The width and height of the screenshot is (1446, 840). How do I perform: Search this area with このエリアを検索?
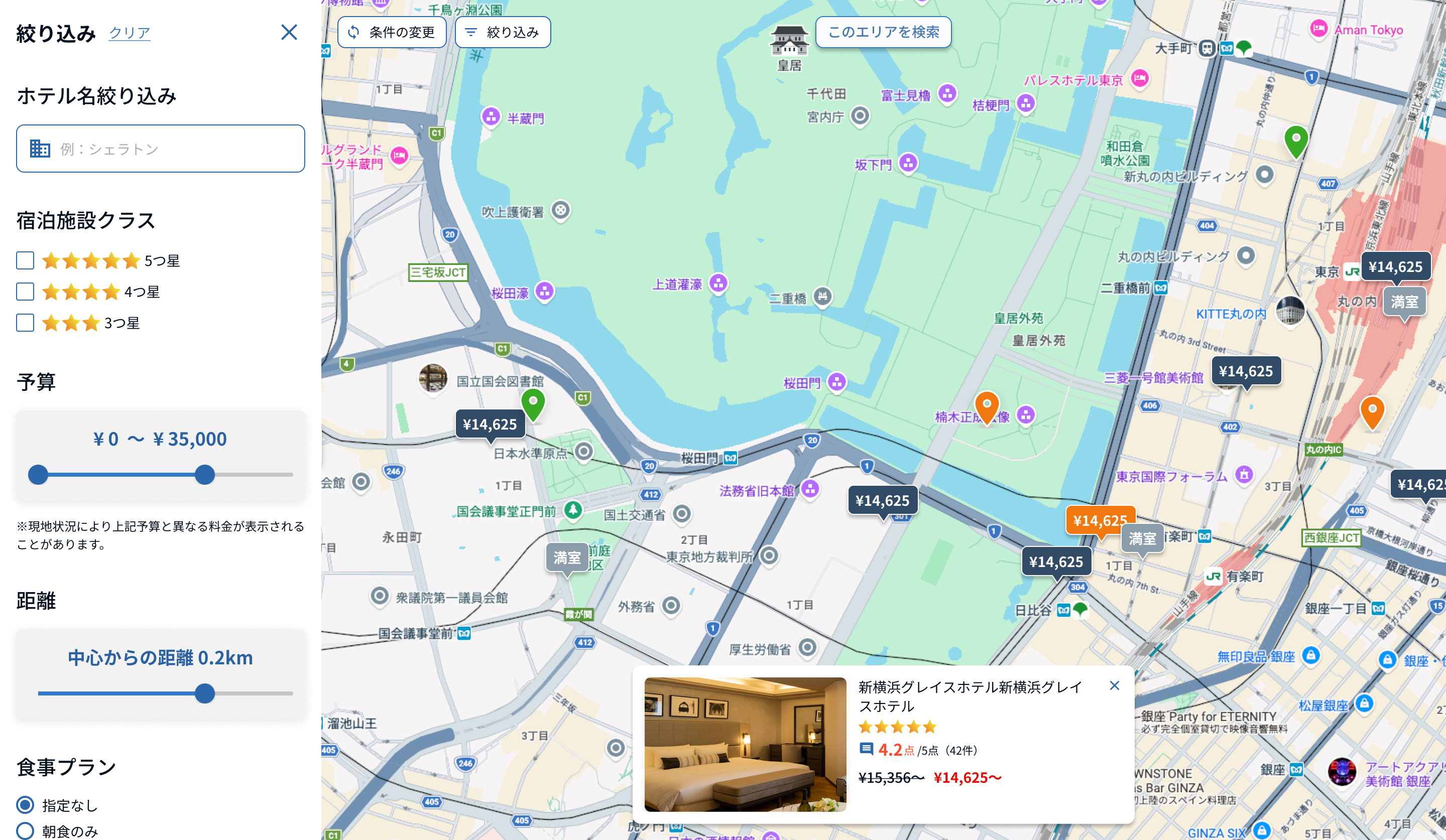pyautogui.click(x=883, y=32)
